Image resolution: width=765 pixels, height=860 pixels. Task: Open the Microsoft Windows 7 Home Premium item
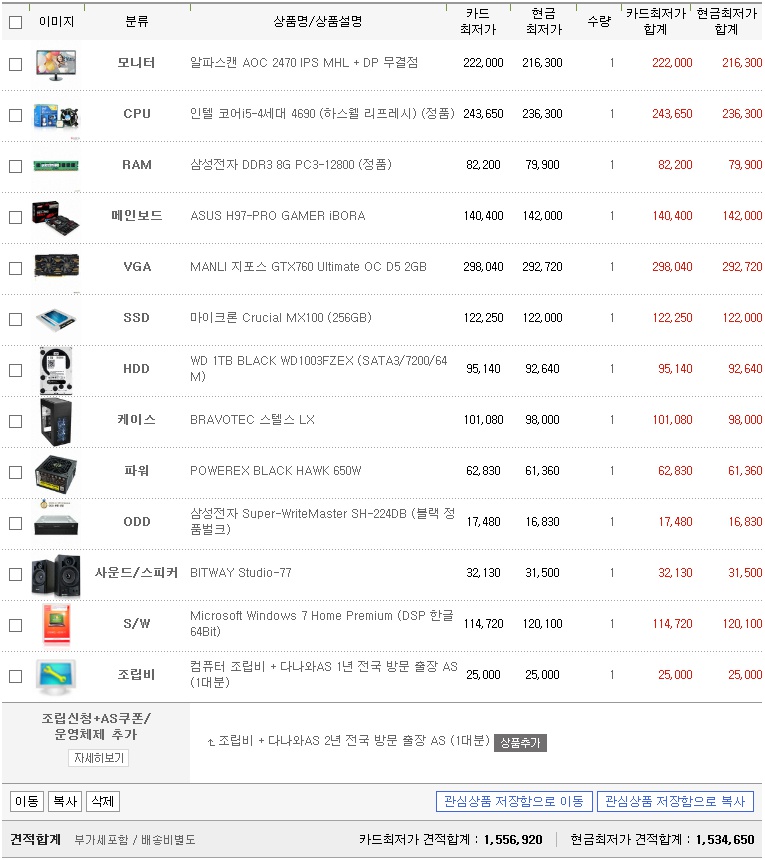coord(320,616)
